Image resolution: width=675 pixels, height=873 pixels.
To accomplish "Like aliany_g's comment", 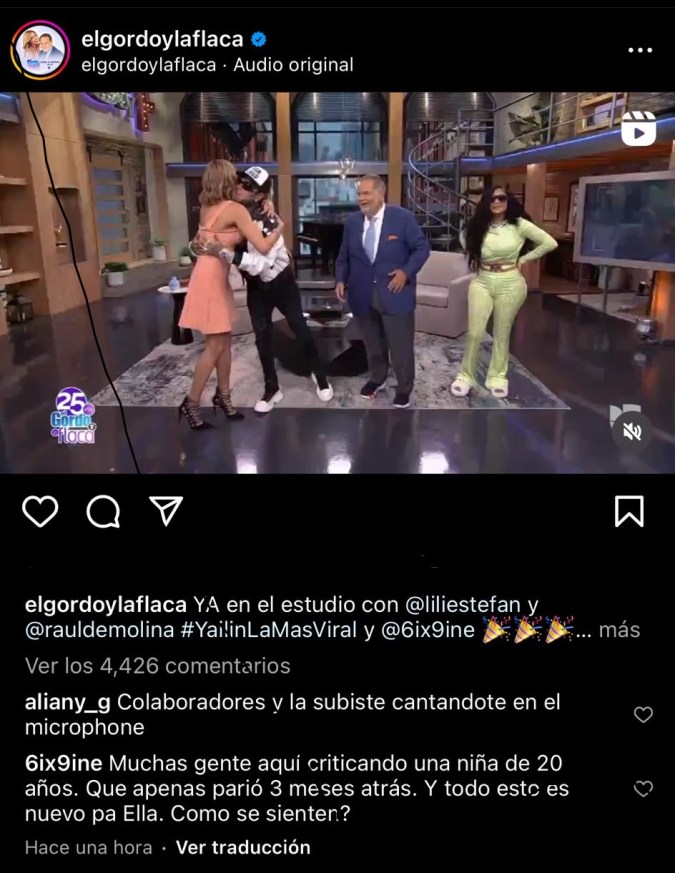I will pyautogui.click(x=644, y=714).
